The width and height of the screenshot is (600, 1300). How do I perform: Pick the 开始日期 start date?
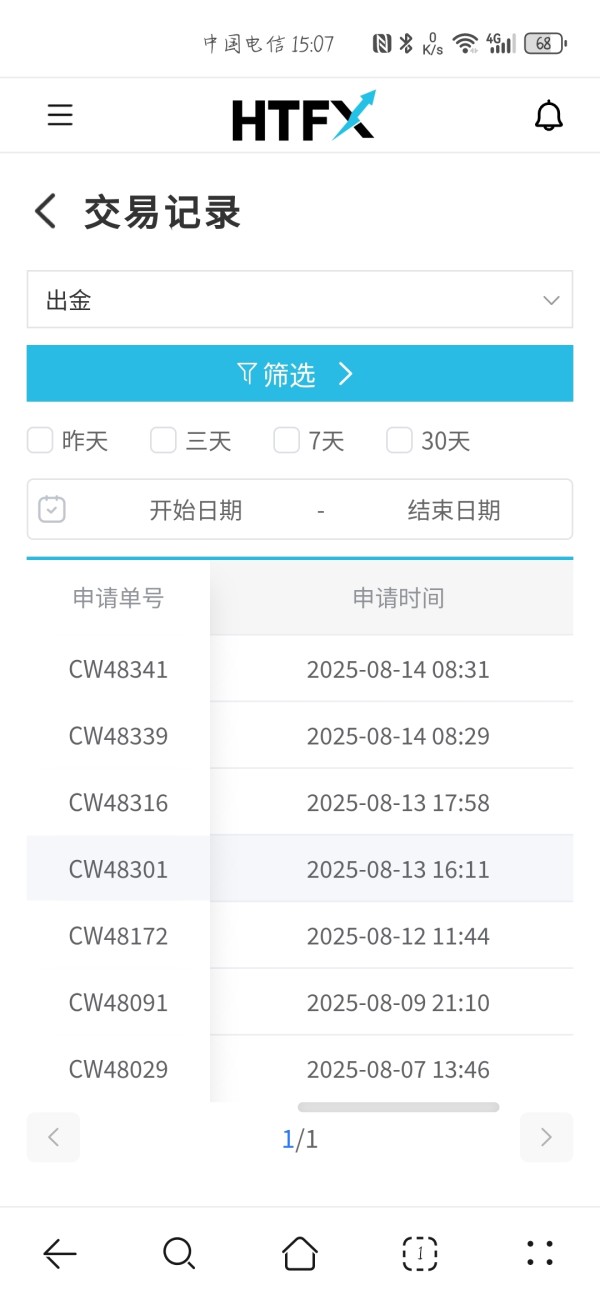click(196, 510)
